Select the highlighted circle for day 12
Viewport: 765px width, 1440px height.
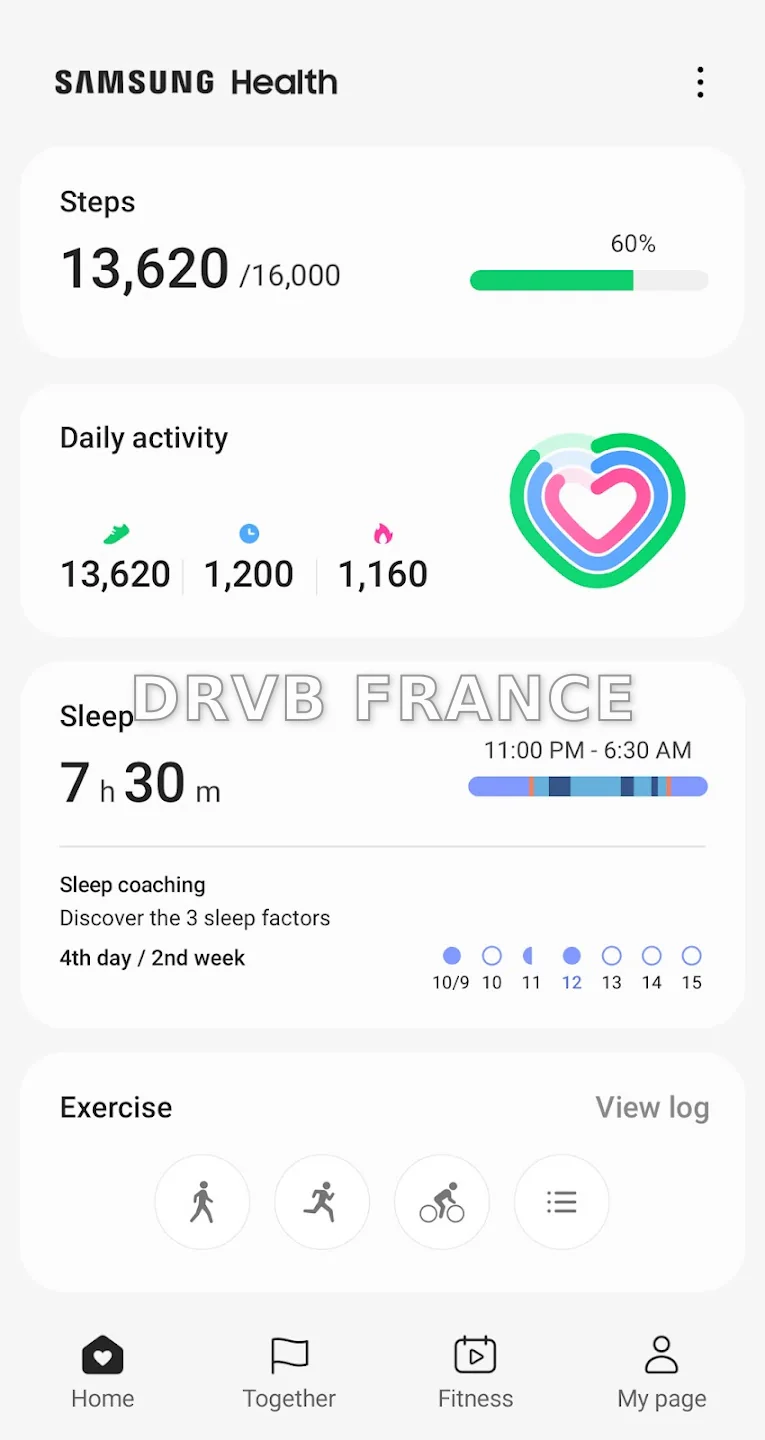571,955
